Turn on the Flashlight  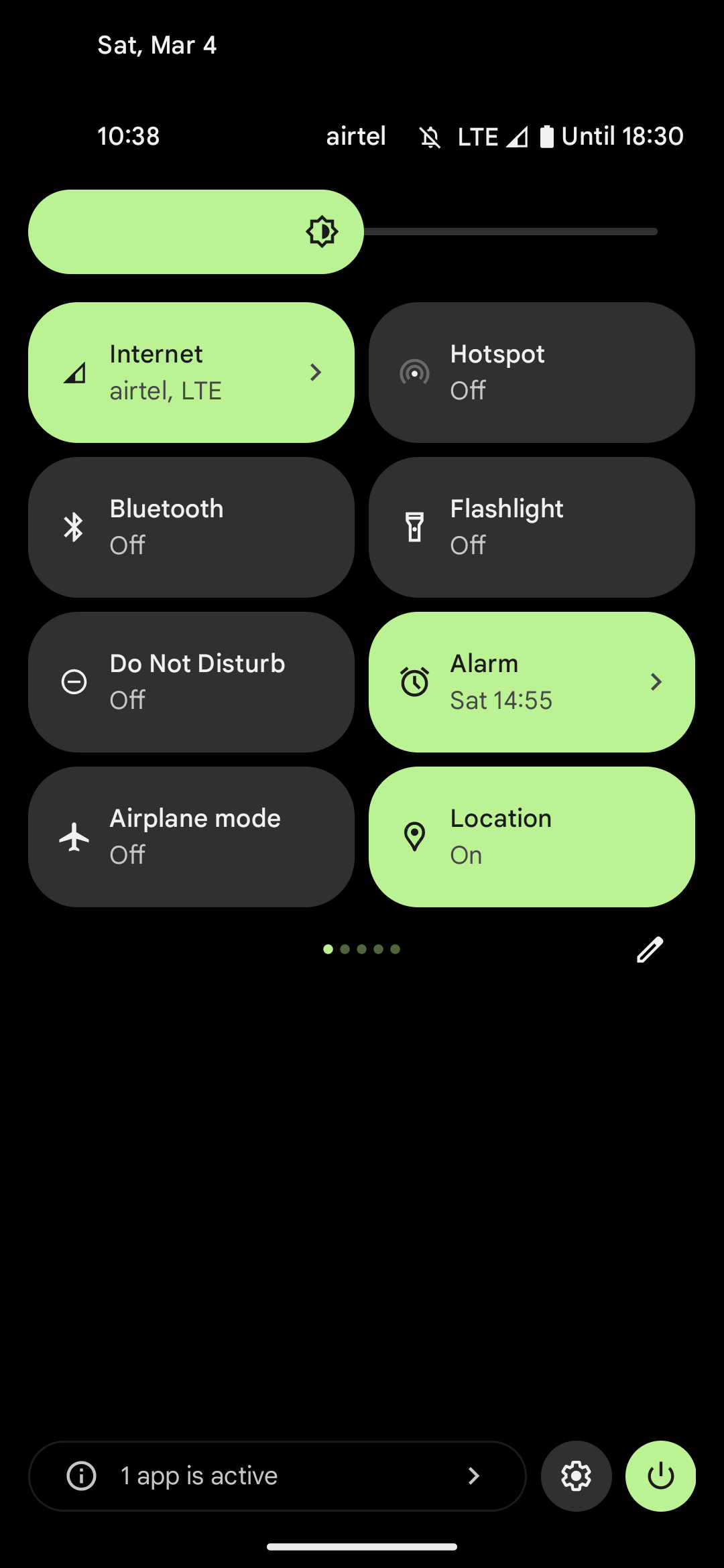tap(532, 527)
